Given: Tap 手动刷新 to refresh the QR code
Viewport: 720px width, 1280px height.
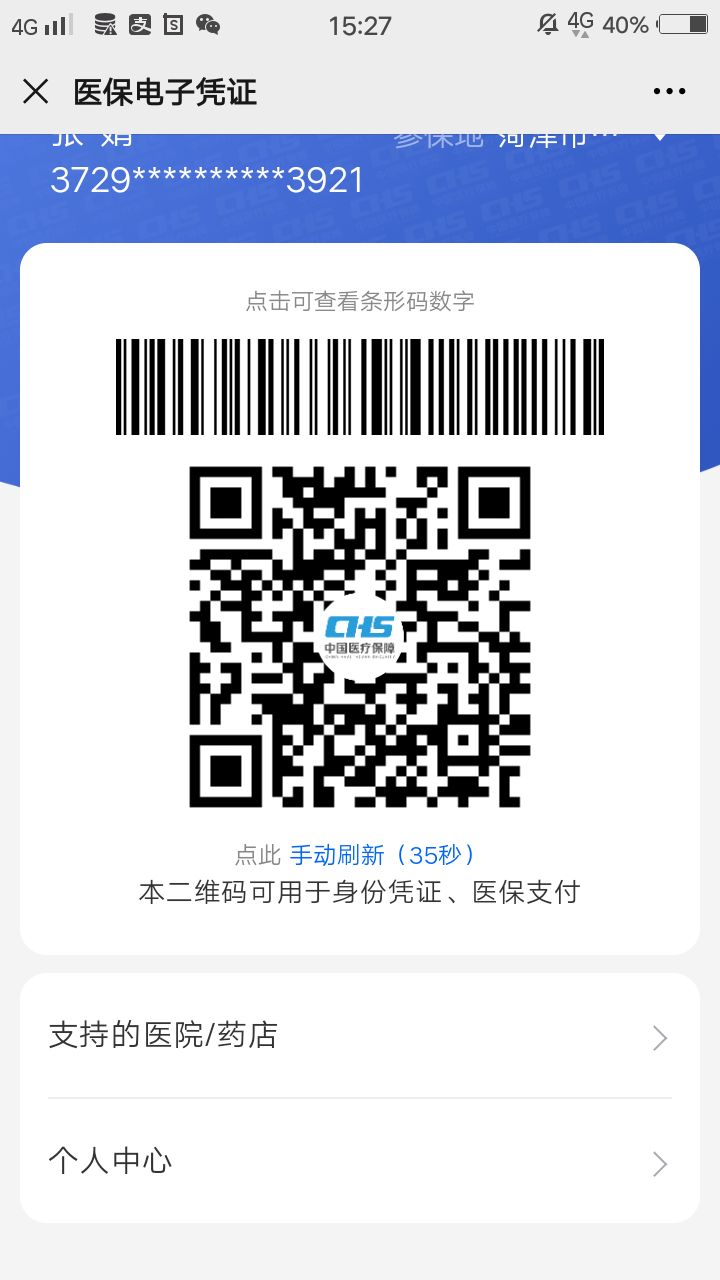Looking at the screenshot, I should (x=337, y=855).
